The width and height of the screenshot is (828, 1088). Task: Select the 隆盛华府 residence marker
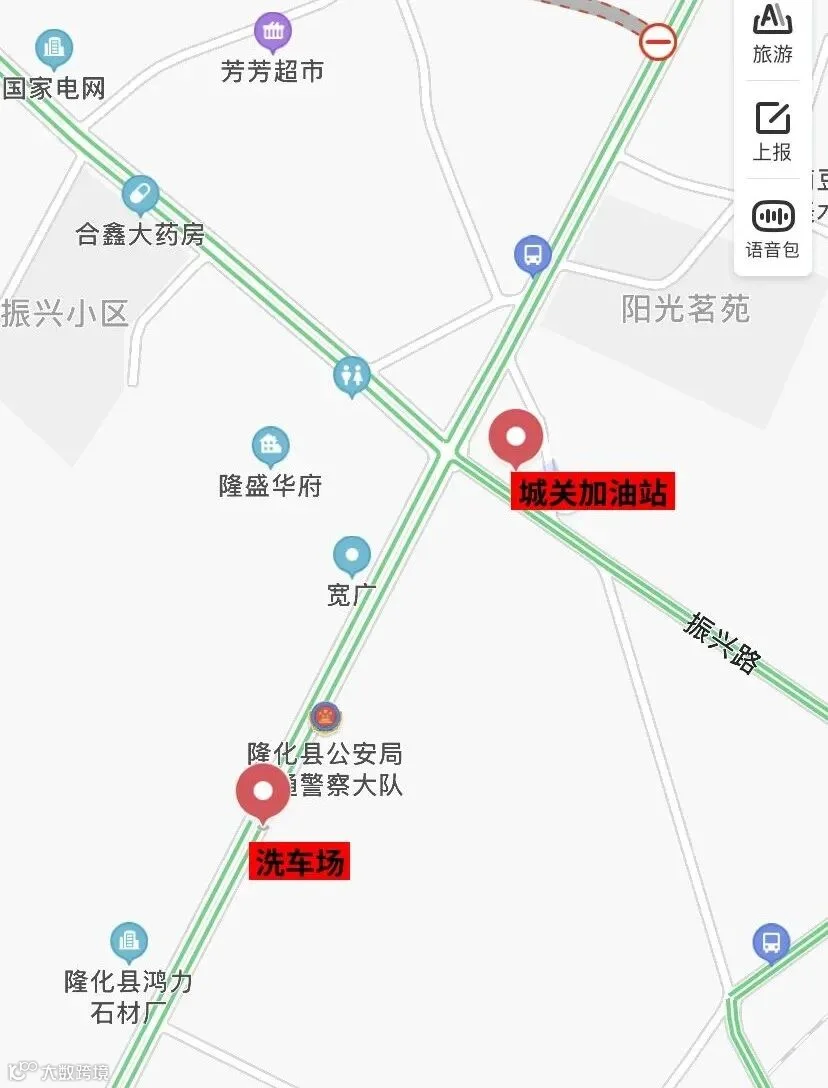pyautogui.click(x=270, y=447)
